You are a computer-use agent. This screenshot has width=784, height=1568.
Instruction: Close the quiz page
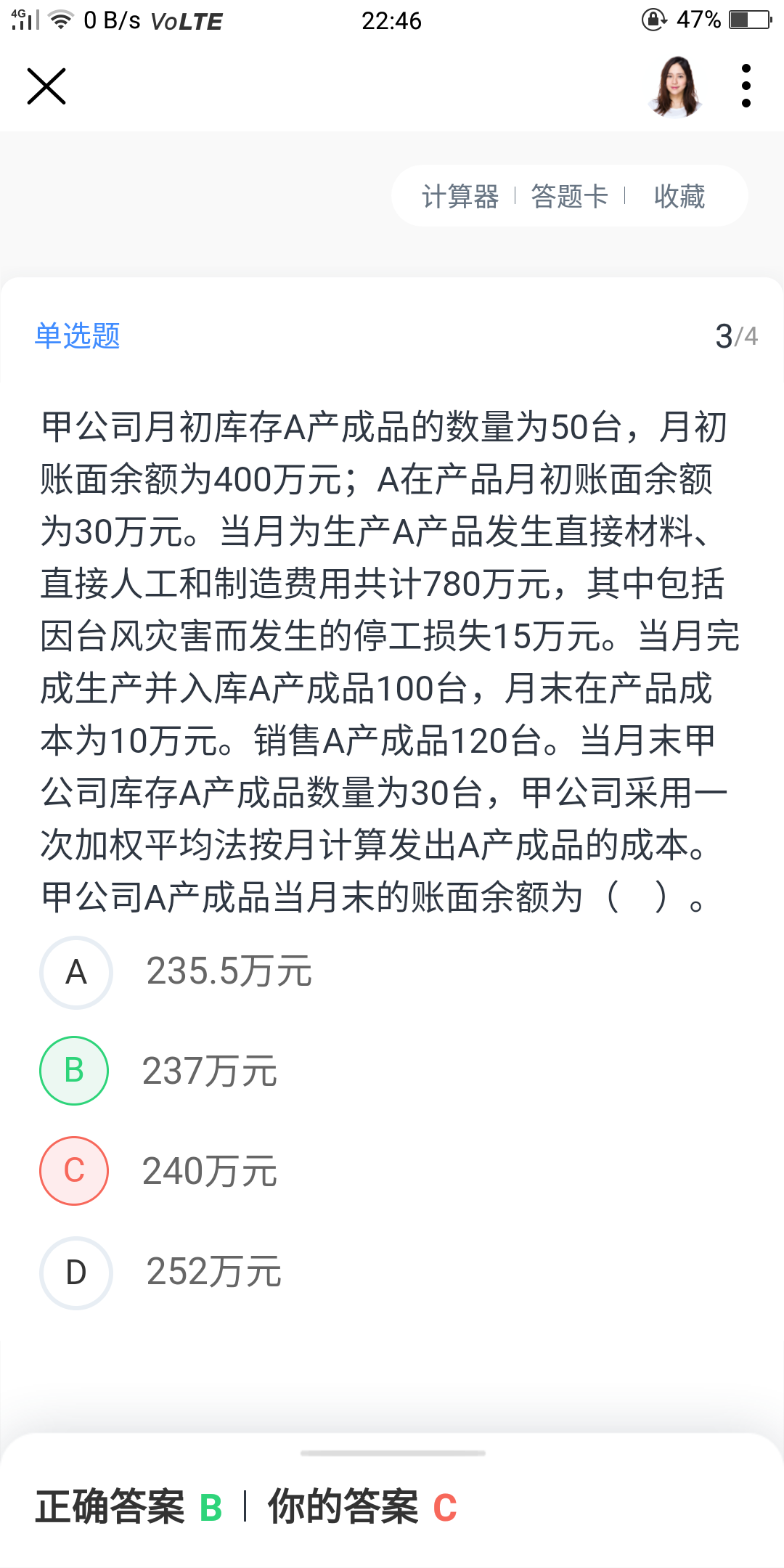(x=46, y=86)
